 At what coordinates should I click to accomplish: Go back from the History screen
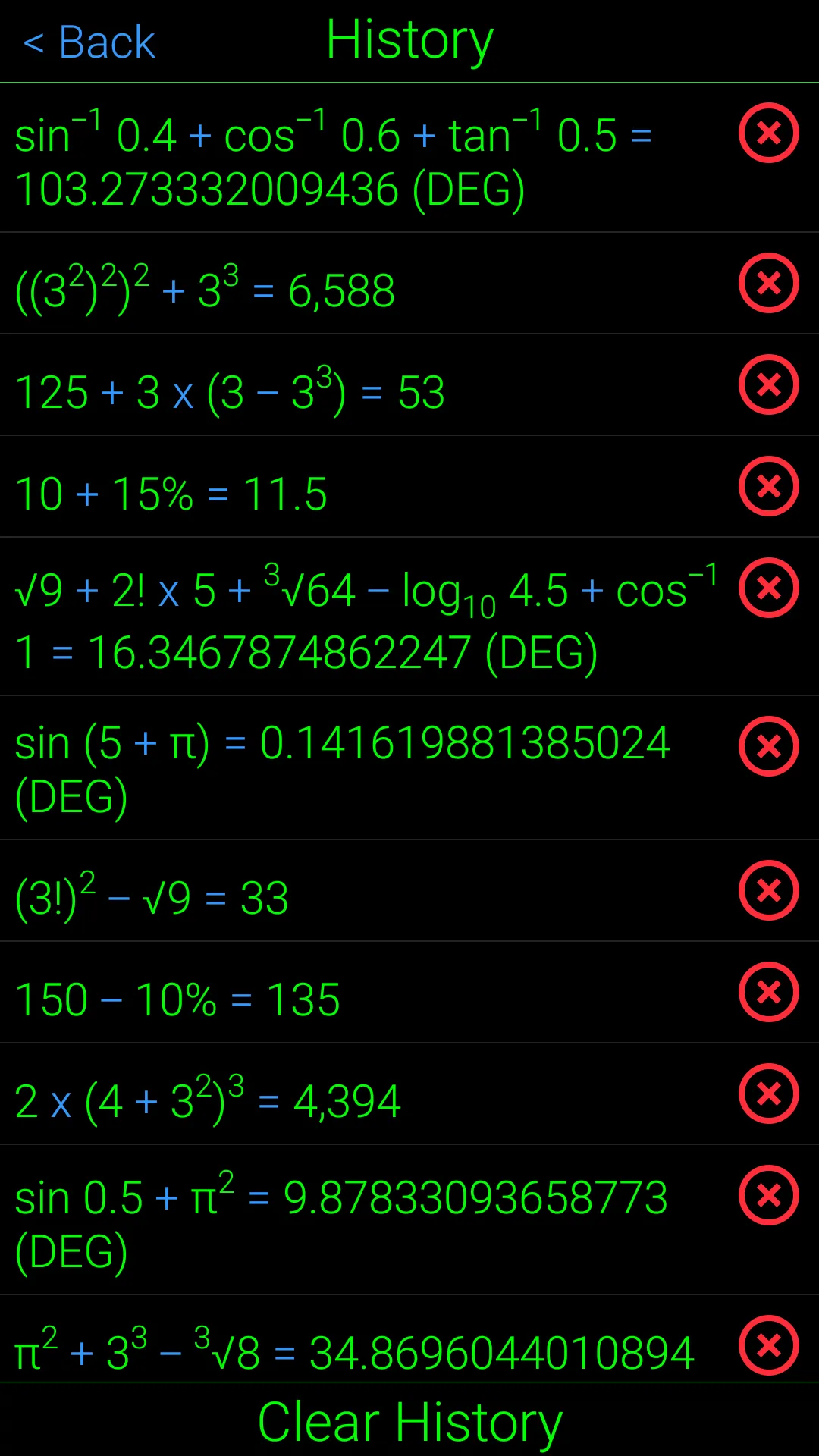click(89, 42)
